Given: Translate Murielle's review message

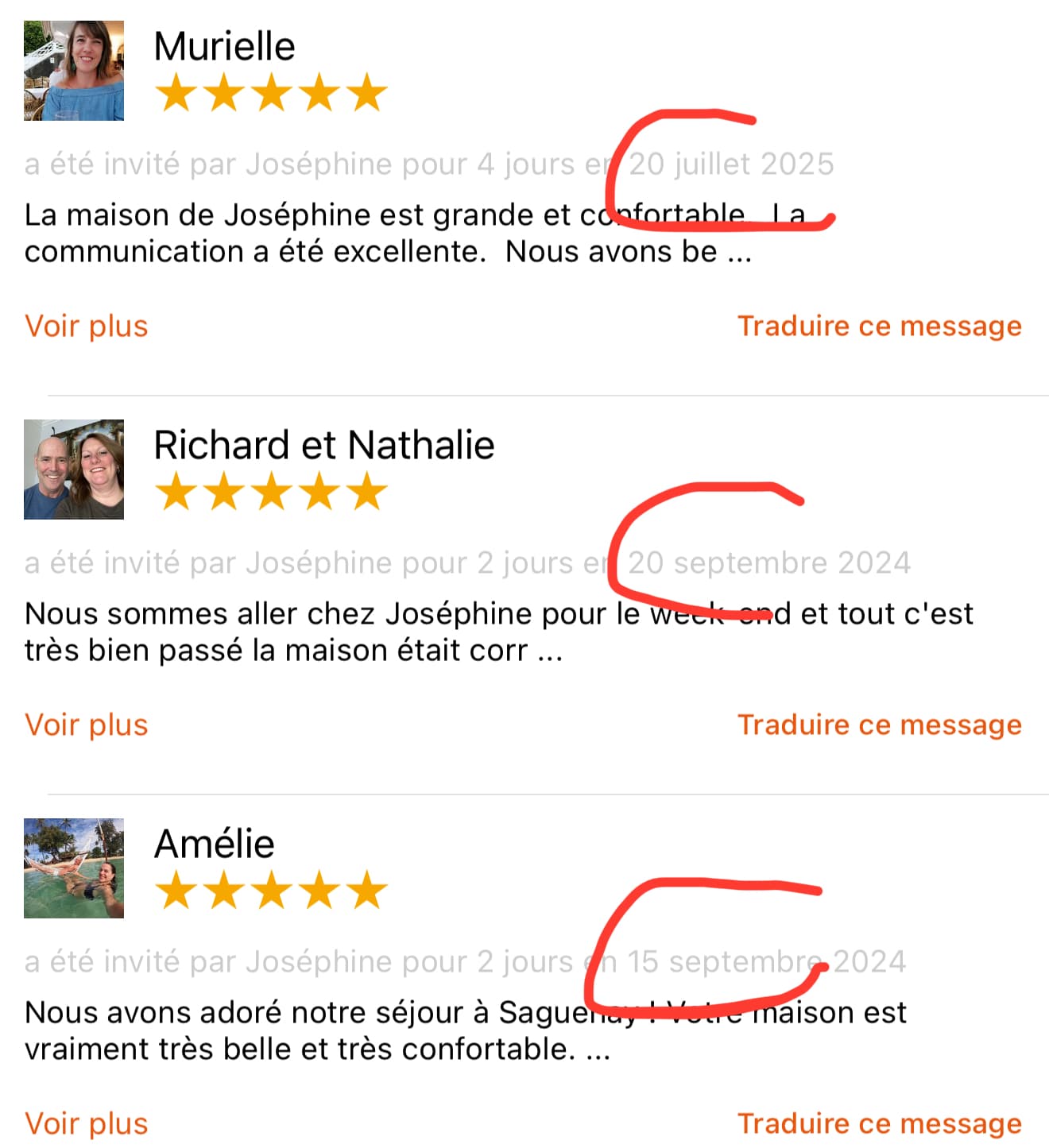Looking at the screenshot, I should click(879, 327).
